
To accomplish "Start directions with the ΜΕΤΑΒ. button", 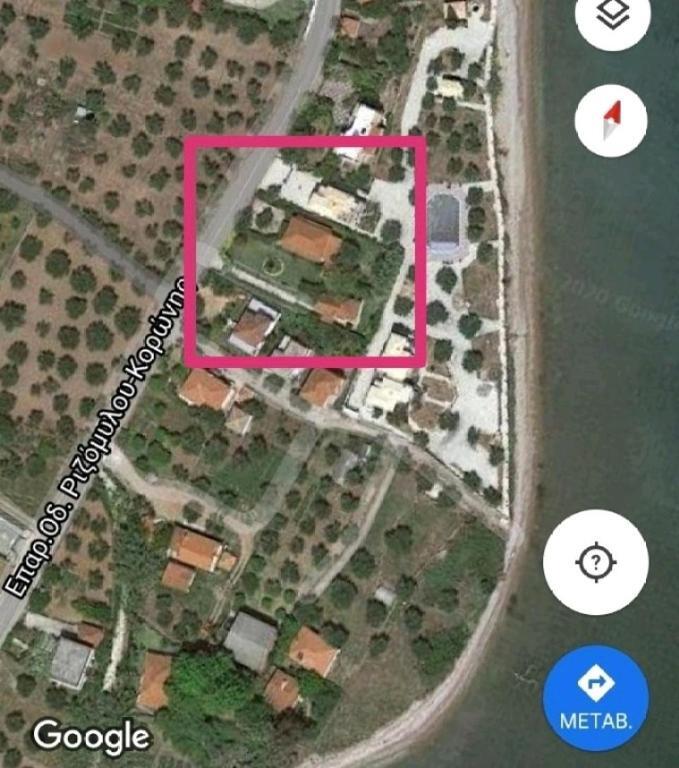I will pos(596,698).
